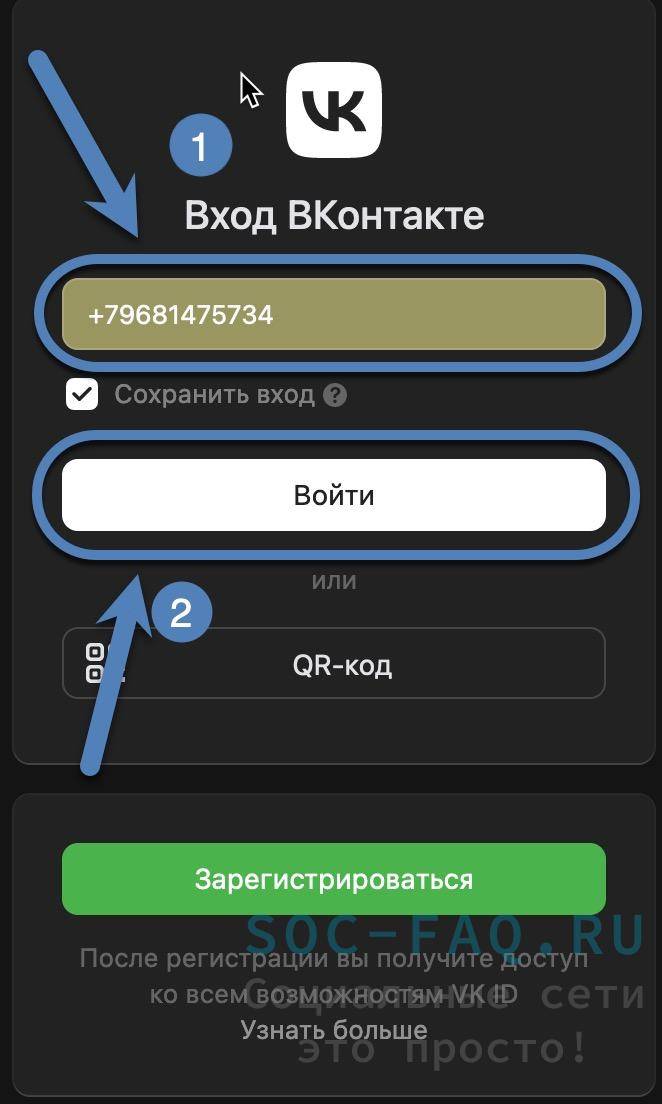Open the help icon next to Сохранить вход
662x1104 pixels.
336,395
